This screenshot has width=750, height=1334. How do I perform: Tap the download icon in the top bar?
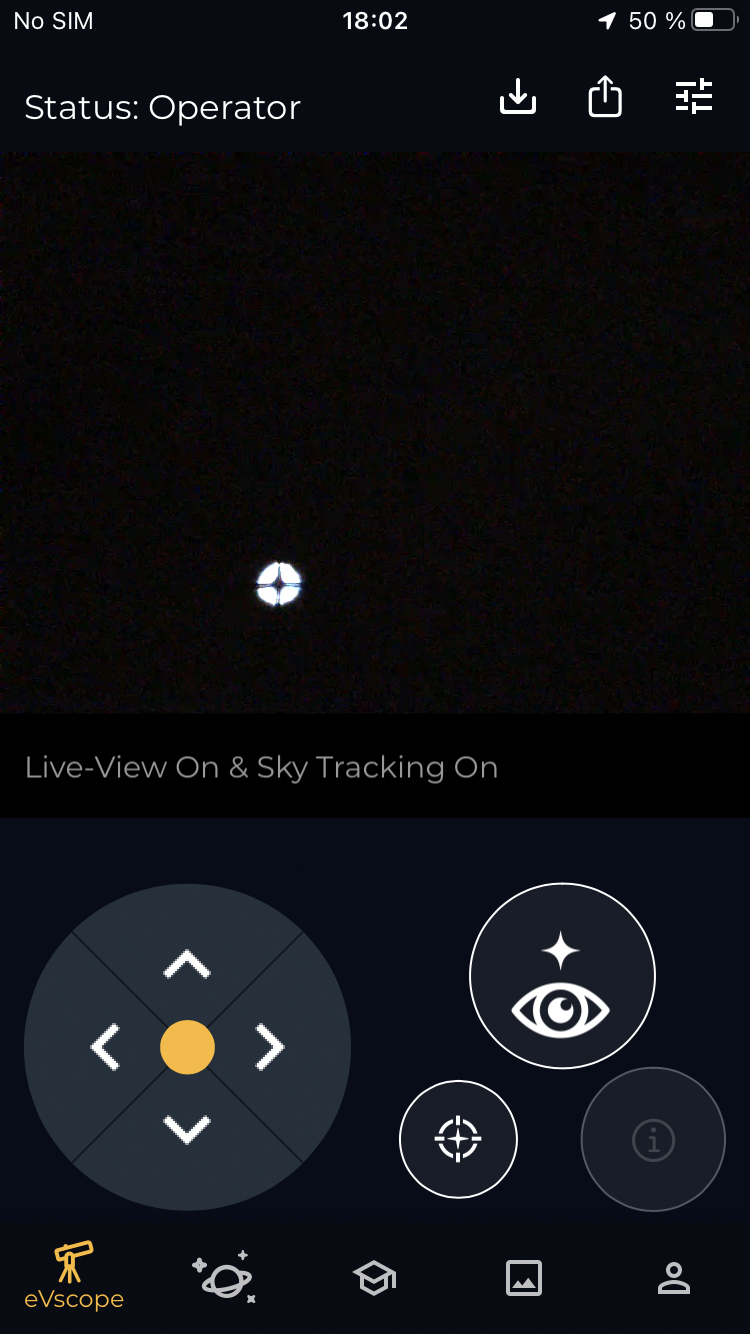click(x=518, y=97)
